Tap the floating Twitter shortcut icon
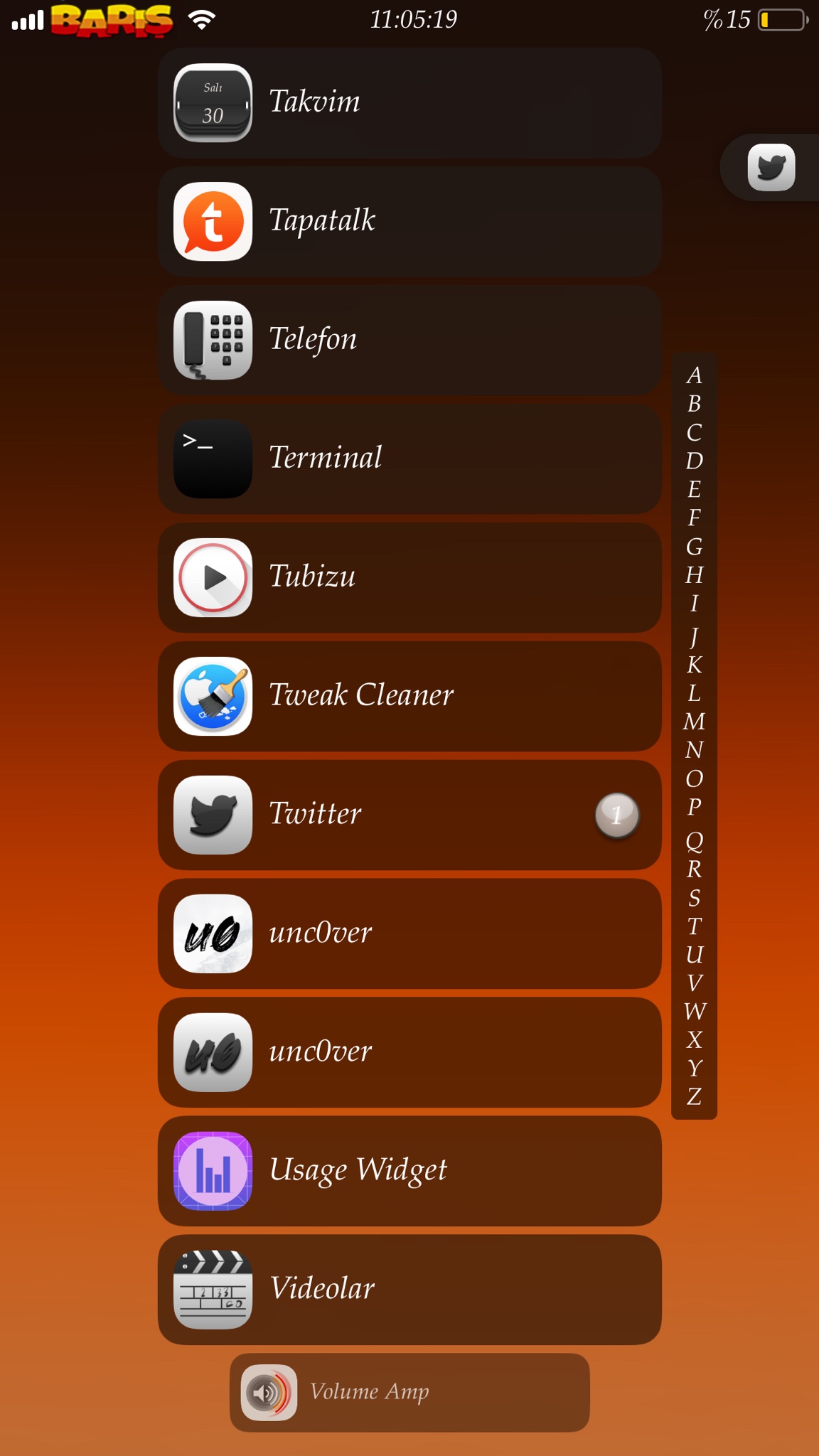Image resolution: width=819 pixels, height=1456 pixels. [x=771, y=168]
